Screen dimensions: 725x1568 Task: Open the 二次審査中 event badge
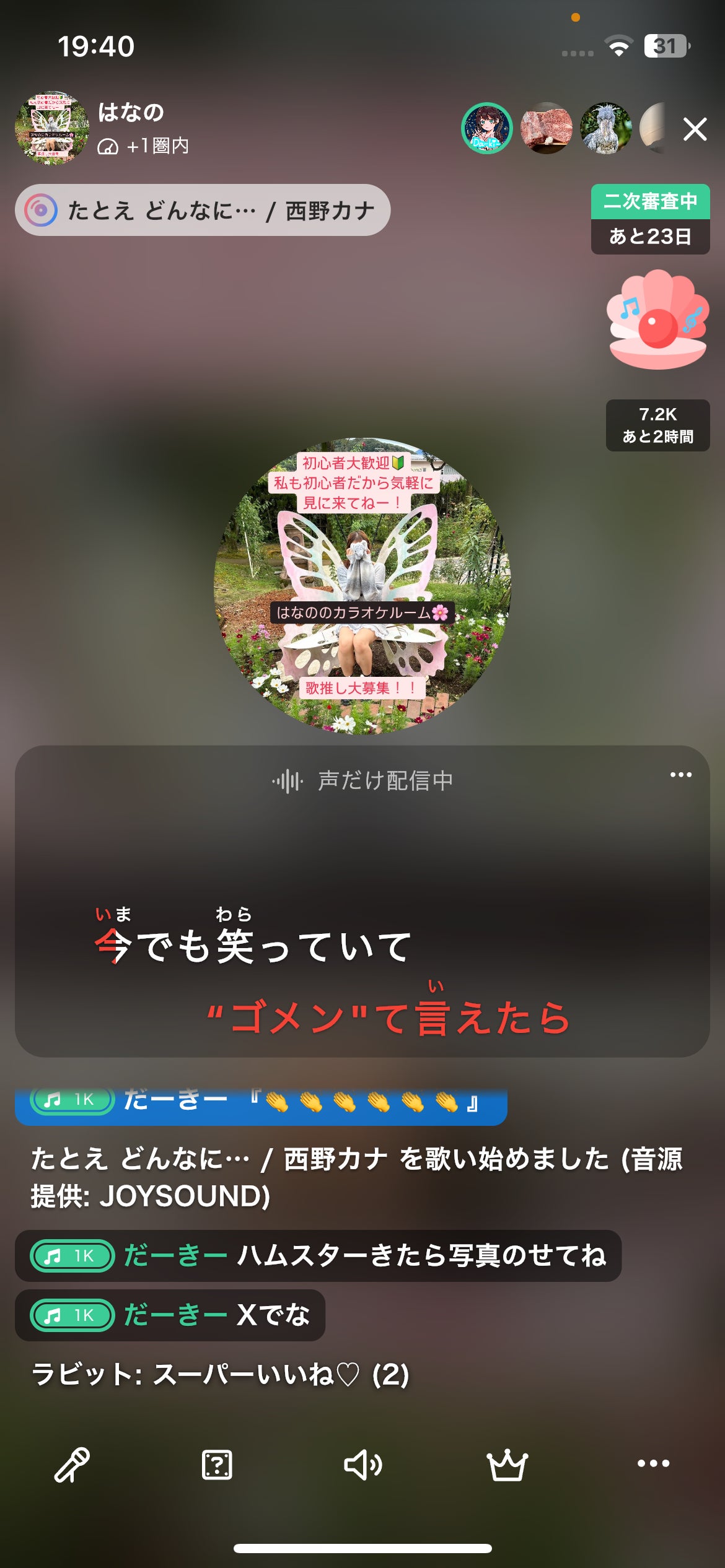click(x=650, y=219)
